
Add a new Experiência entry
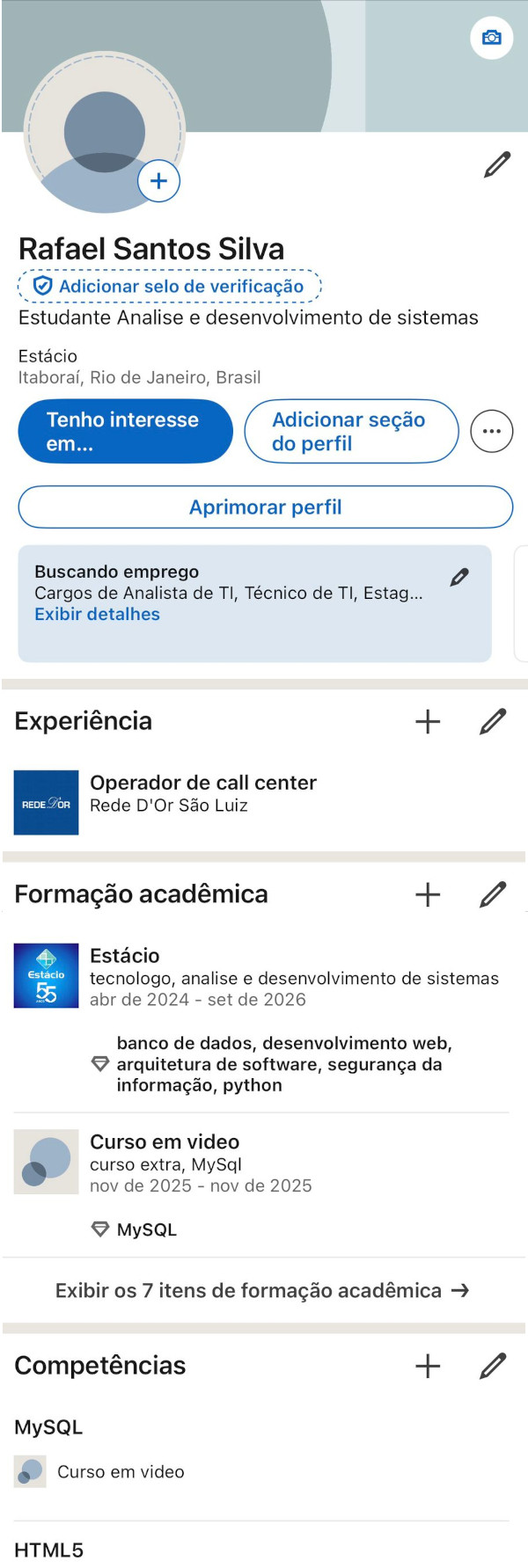pos(428,722)
